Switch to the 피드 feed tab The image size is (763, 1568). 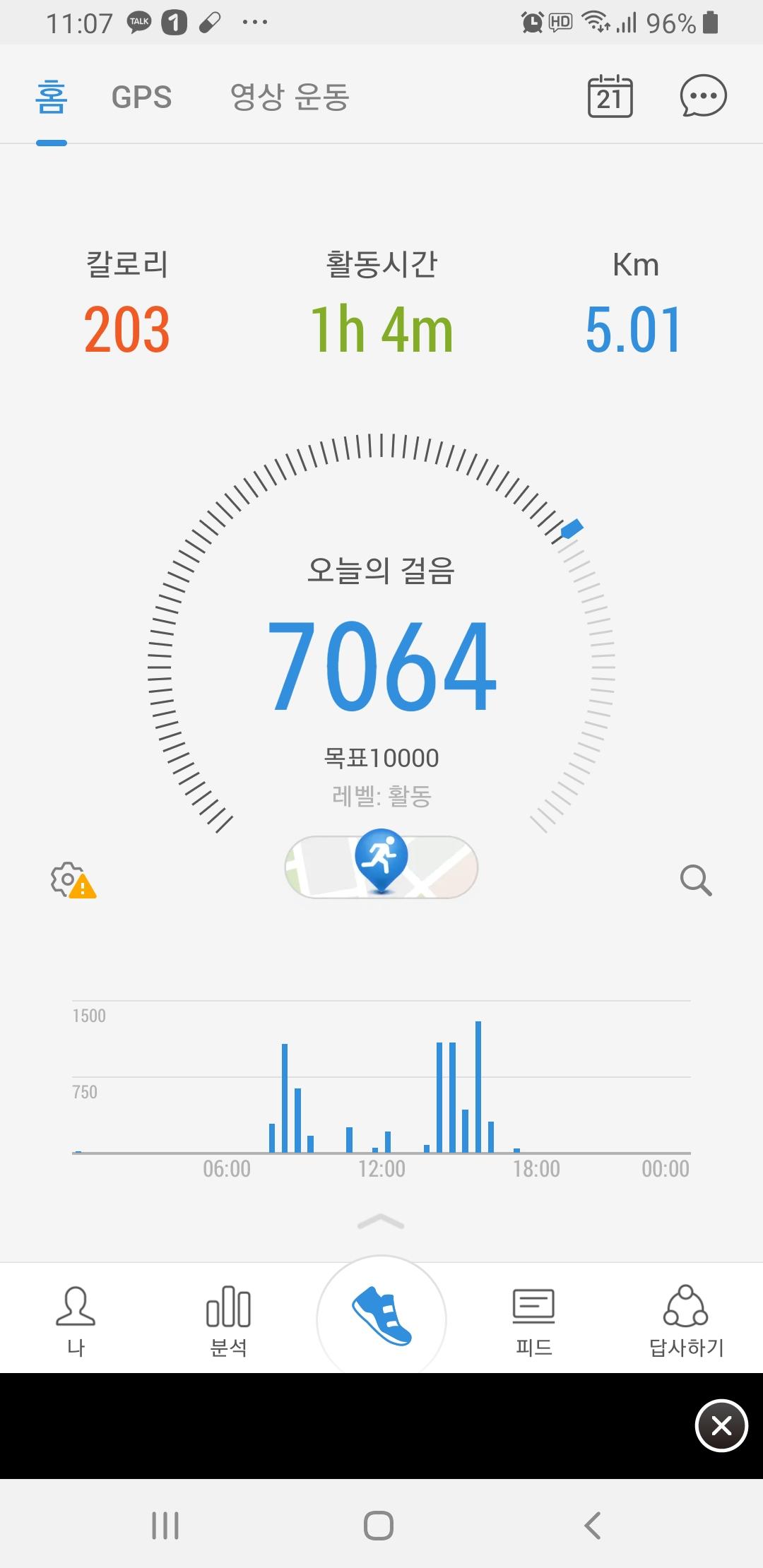coord(533,1319)
